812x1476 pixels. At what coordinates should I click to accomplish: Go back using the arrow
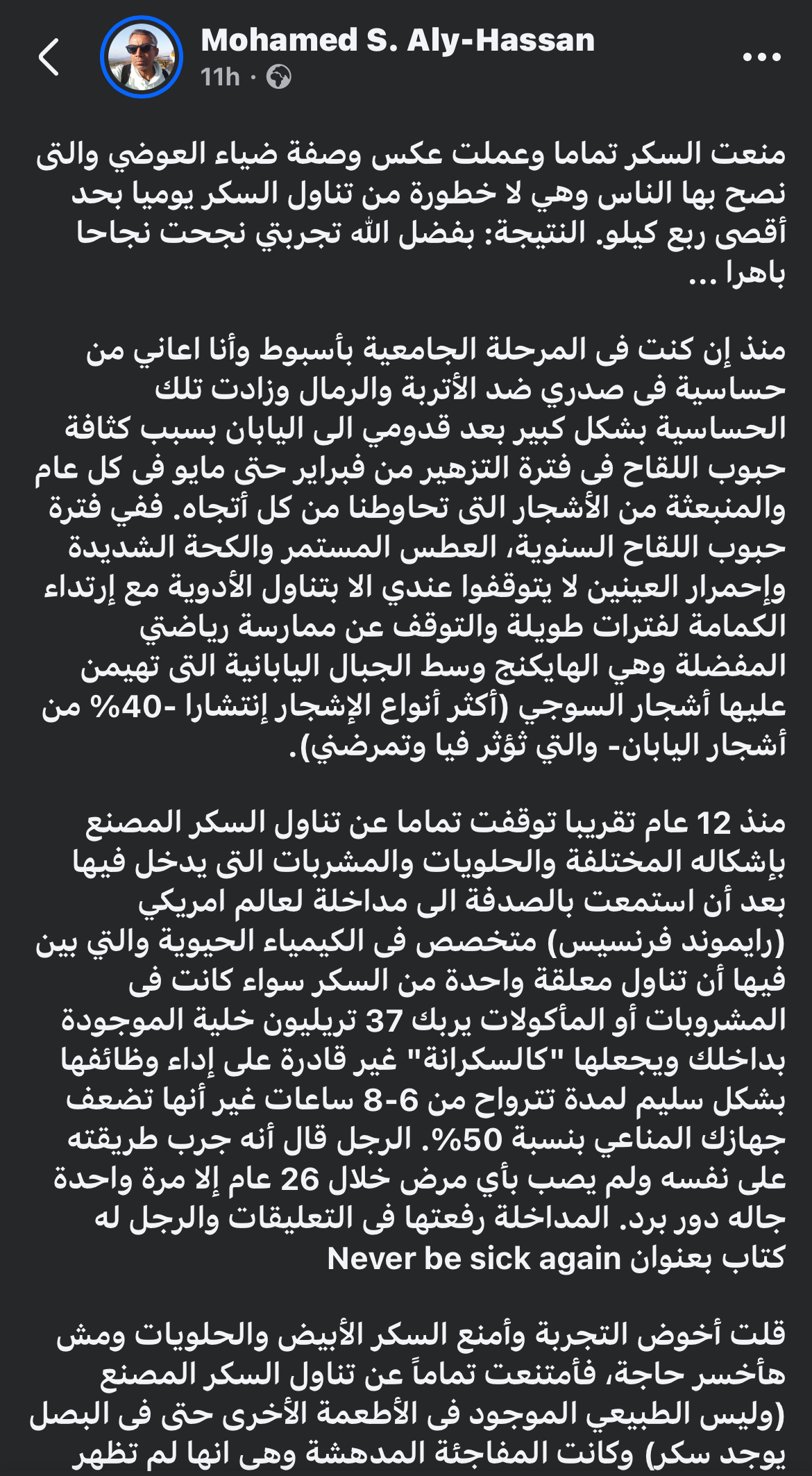click(x=49, y=57)
